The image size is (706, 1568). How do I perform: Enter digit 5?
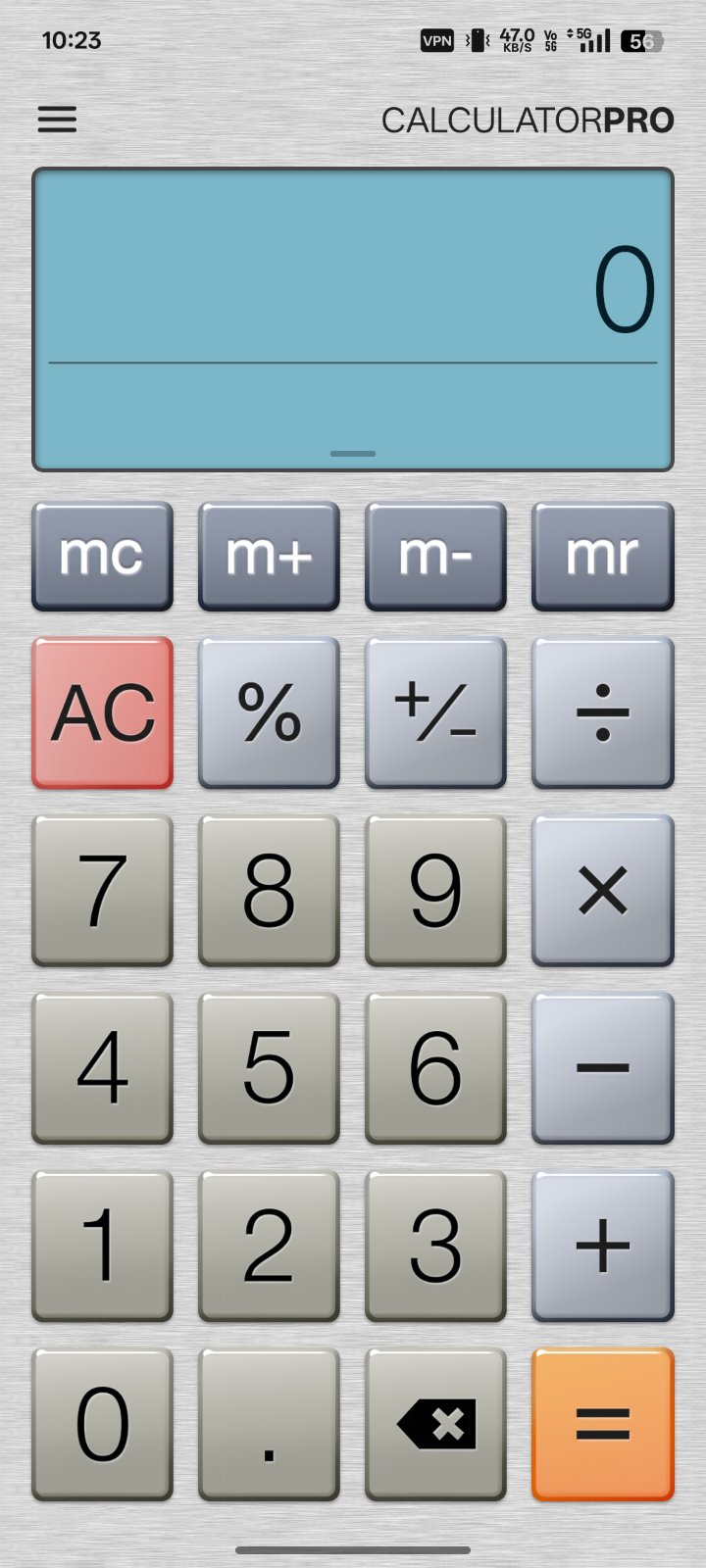pos(269,1067)
